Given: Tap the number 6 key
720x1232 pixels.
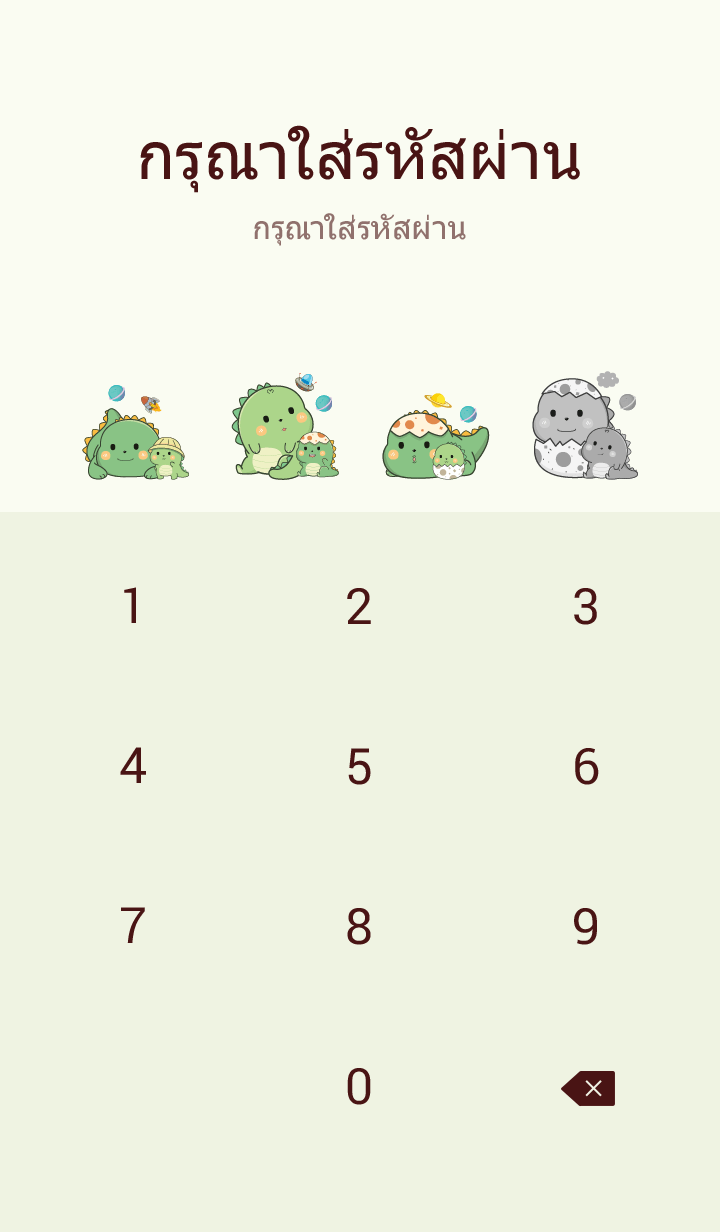Looking at the screenshot, I should point(586,767).
